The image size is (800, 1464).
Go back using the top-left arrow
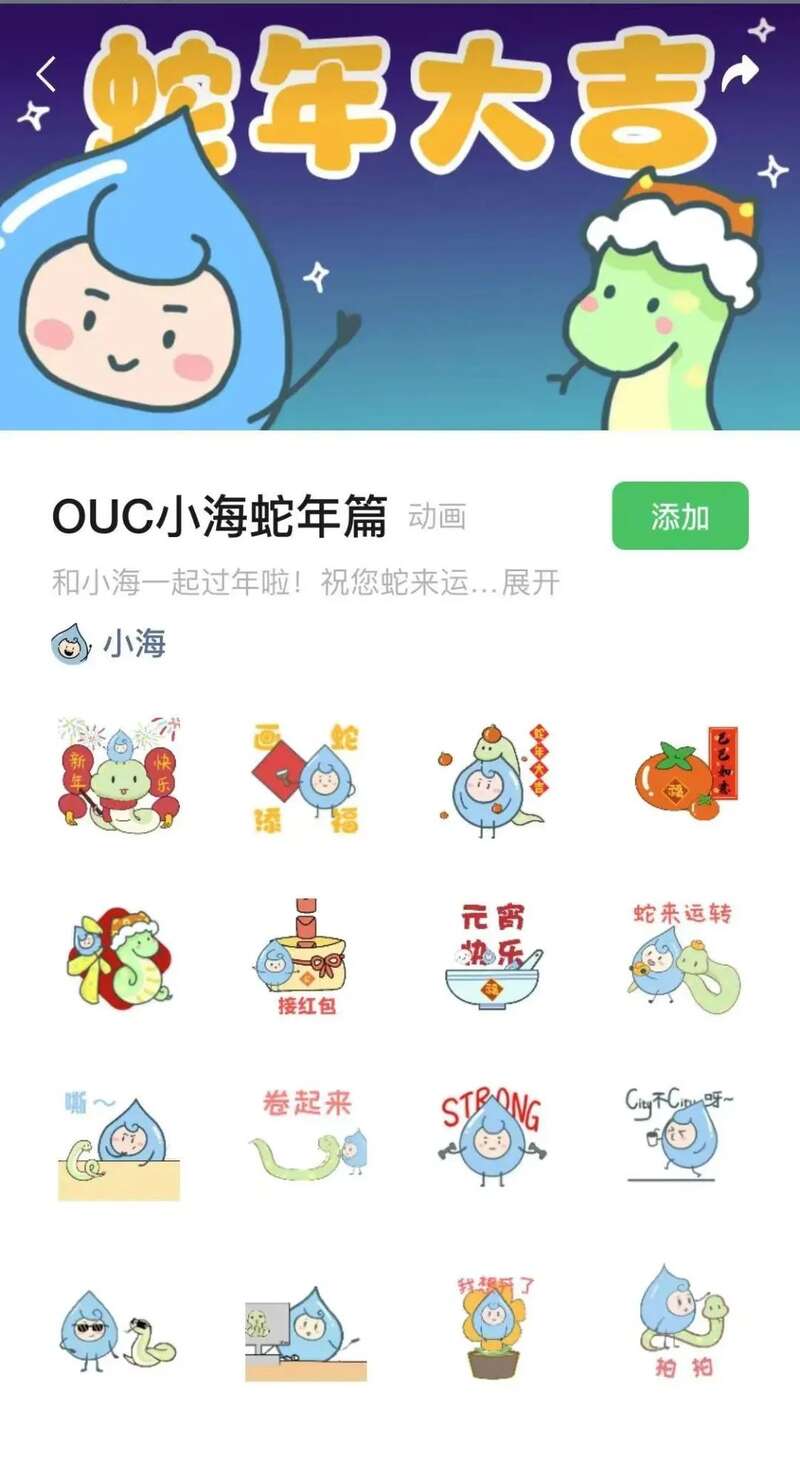point(46,74)
